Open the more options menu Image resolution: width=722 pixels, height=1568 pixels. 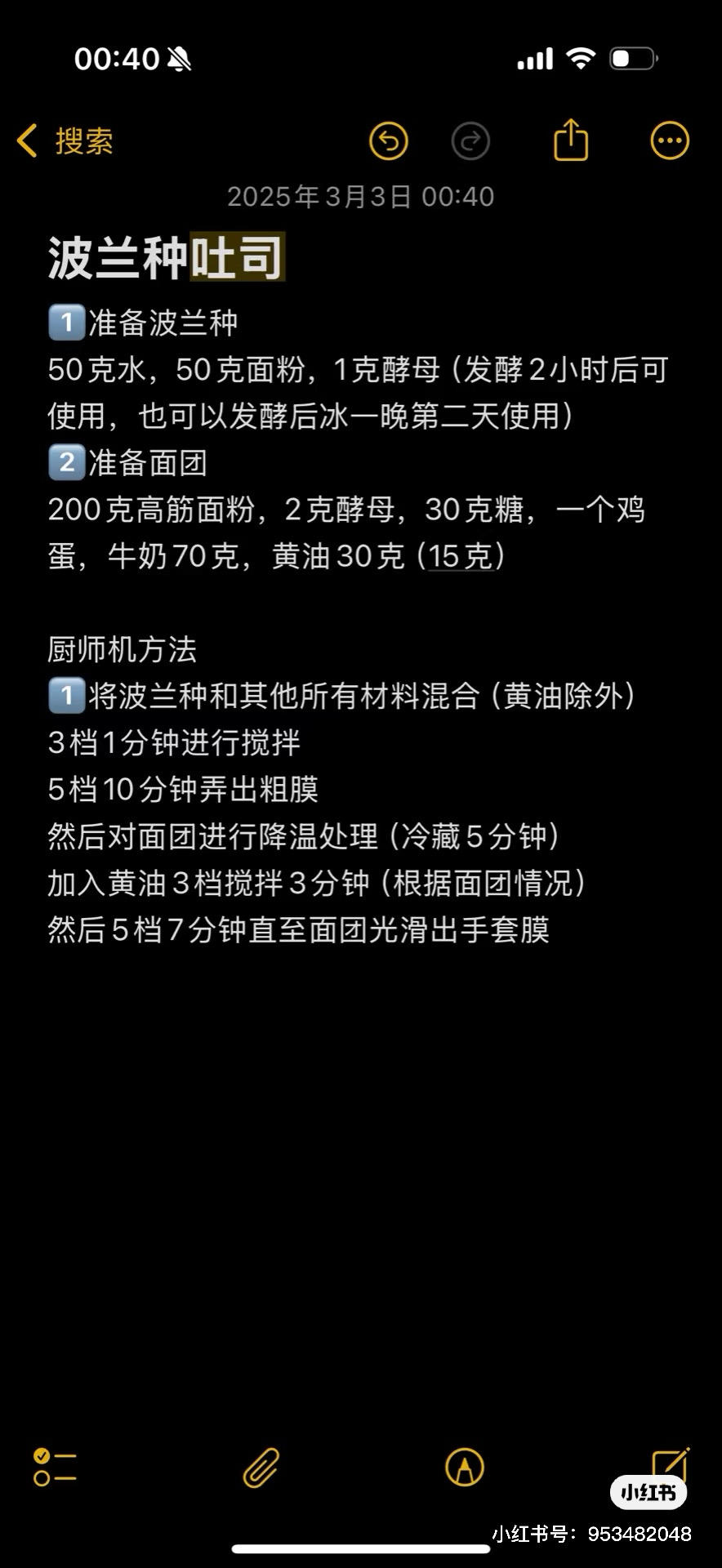669,141
